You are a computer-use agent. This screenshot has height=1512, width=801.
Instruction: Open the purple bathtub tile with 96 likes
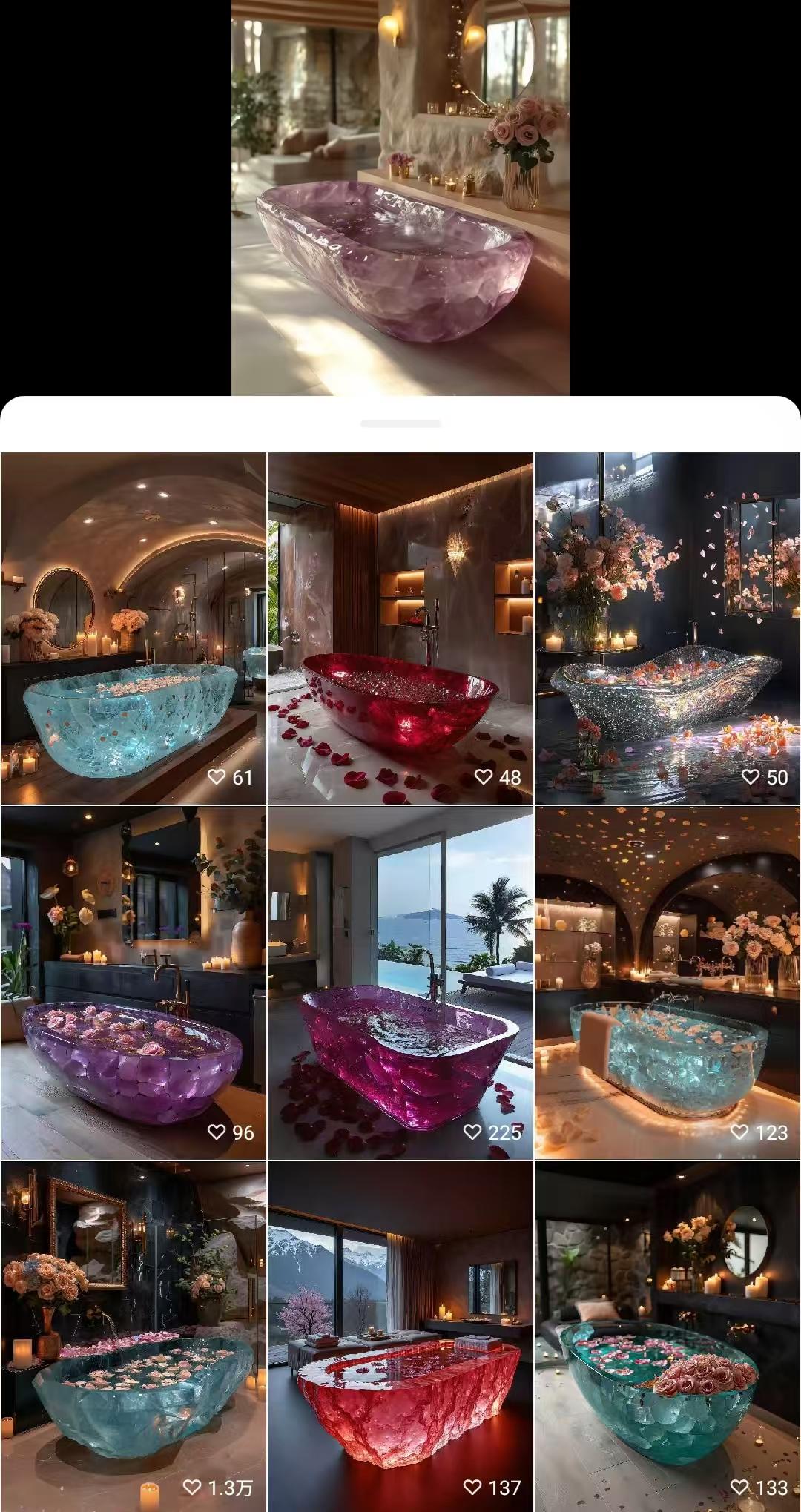pos(133,983)
